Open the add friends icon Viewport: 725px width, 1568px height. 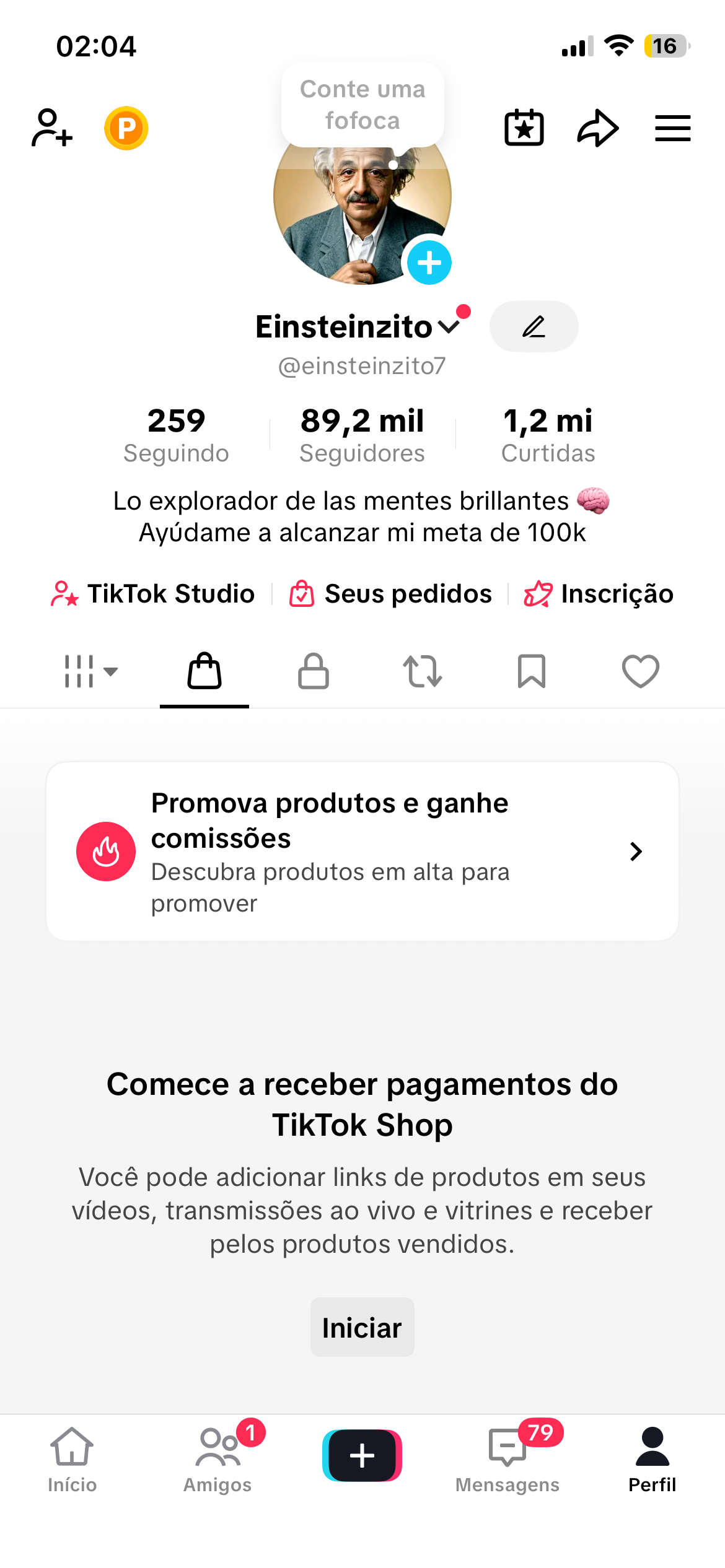(x=52, y=128)
